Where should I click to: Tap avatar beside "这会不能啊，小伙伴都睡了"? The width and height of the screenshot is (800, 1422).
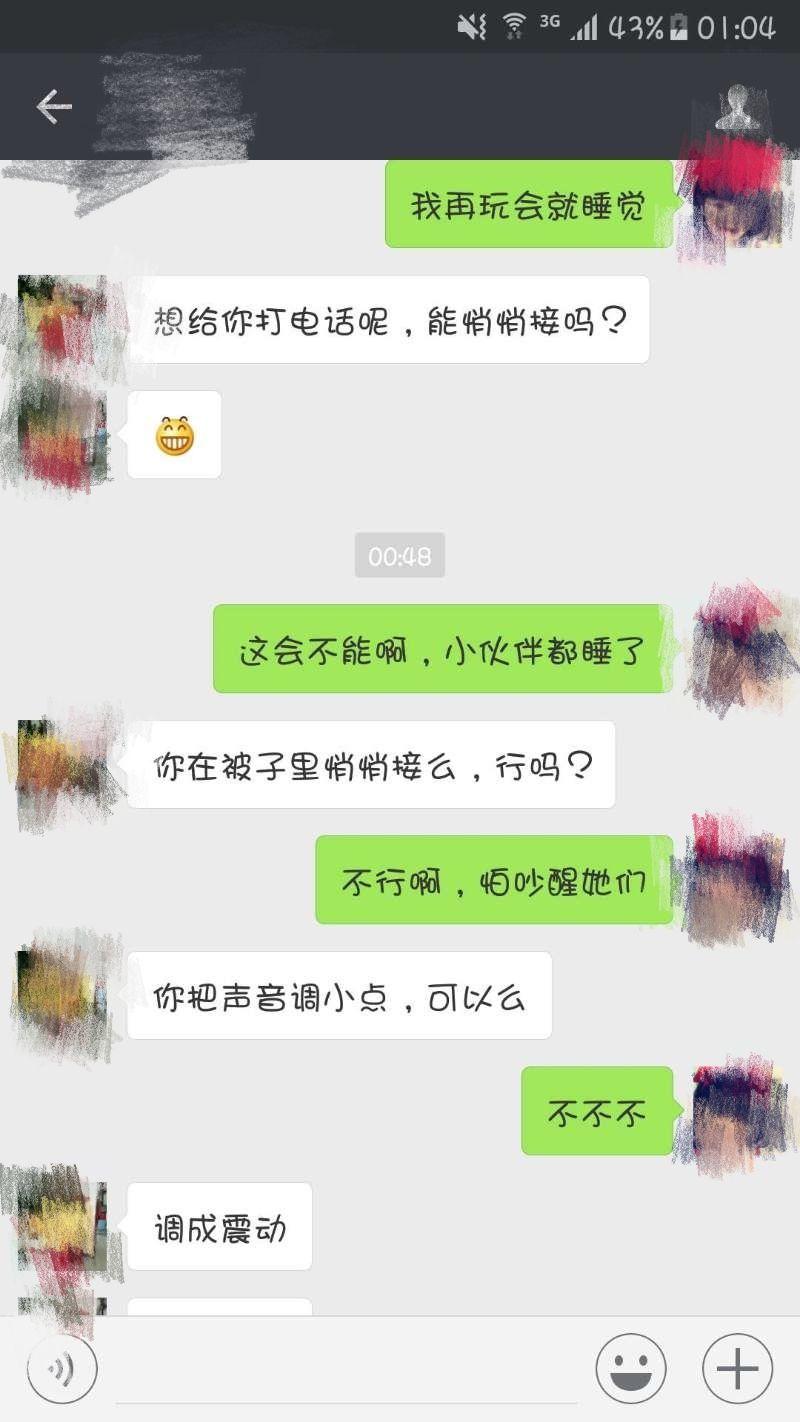click(x=737, y=648)
